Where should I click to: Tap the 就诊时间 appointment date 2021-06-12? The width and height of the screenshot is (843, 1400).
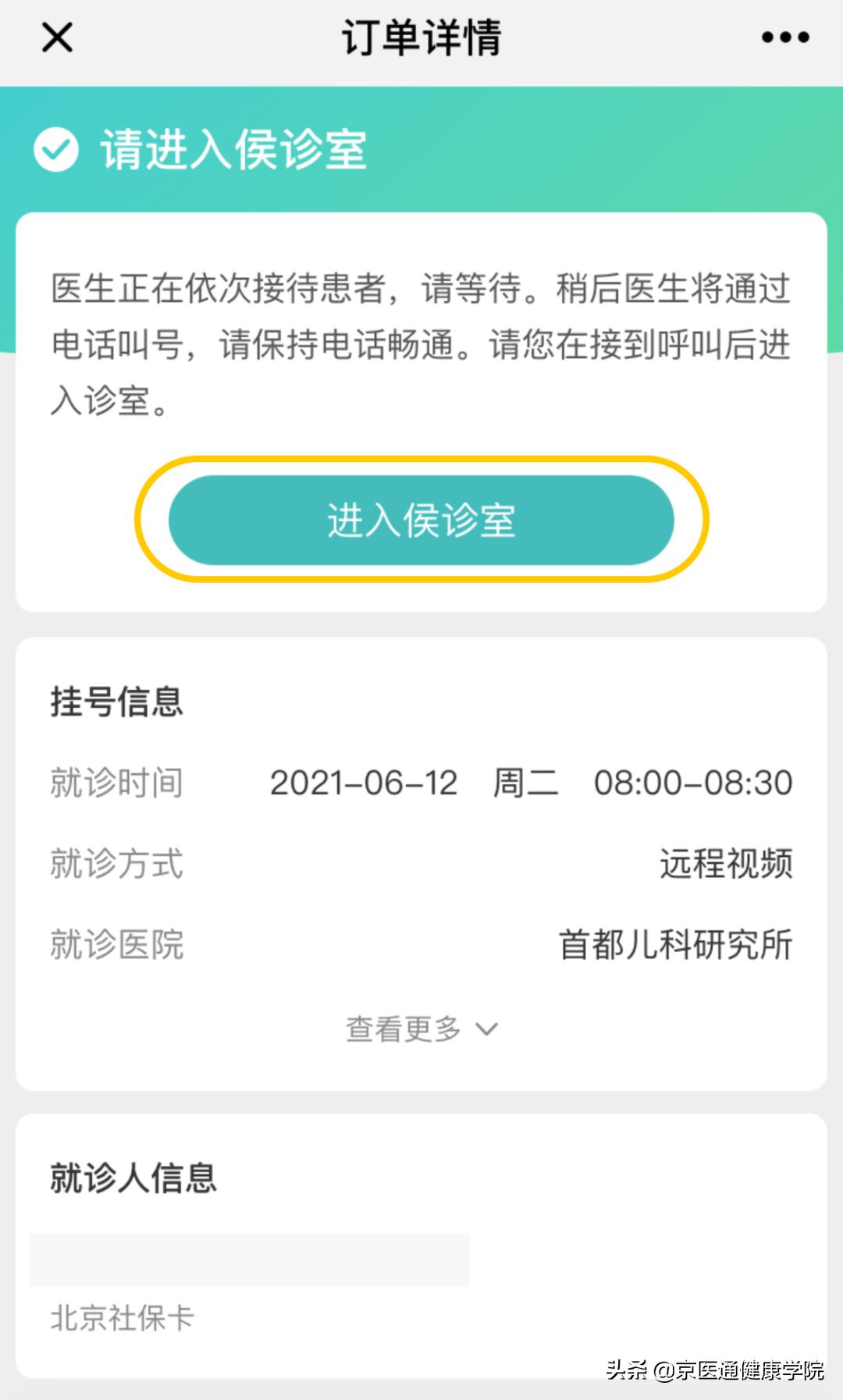(x=363, y=784)
